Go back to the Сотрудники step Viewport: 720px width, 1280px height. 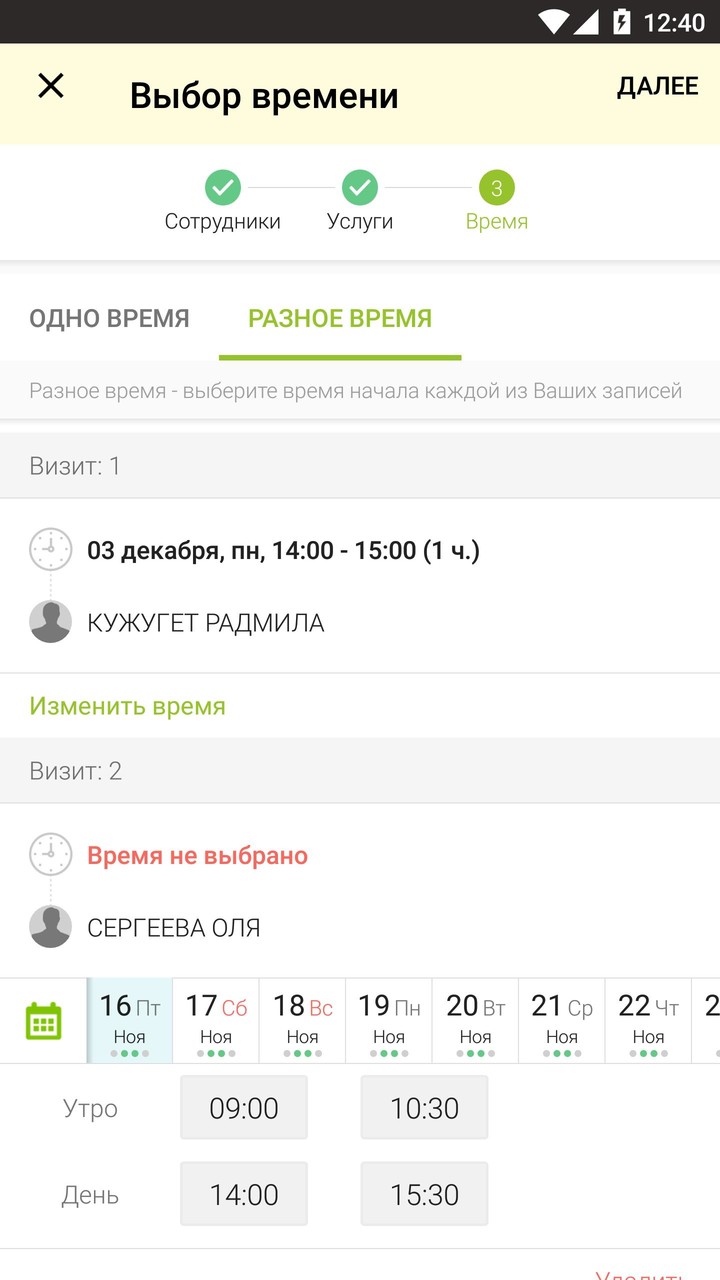(223, 201)
